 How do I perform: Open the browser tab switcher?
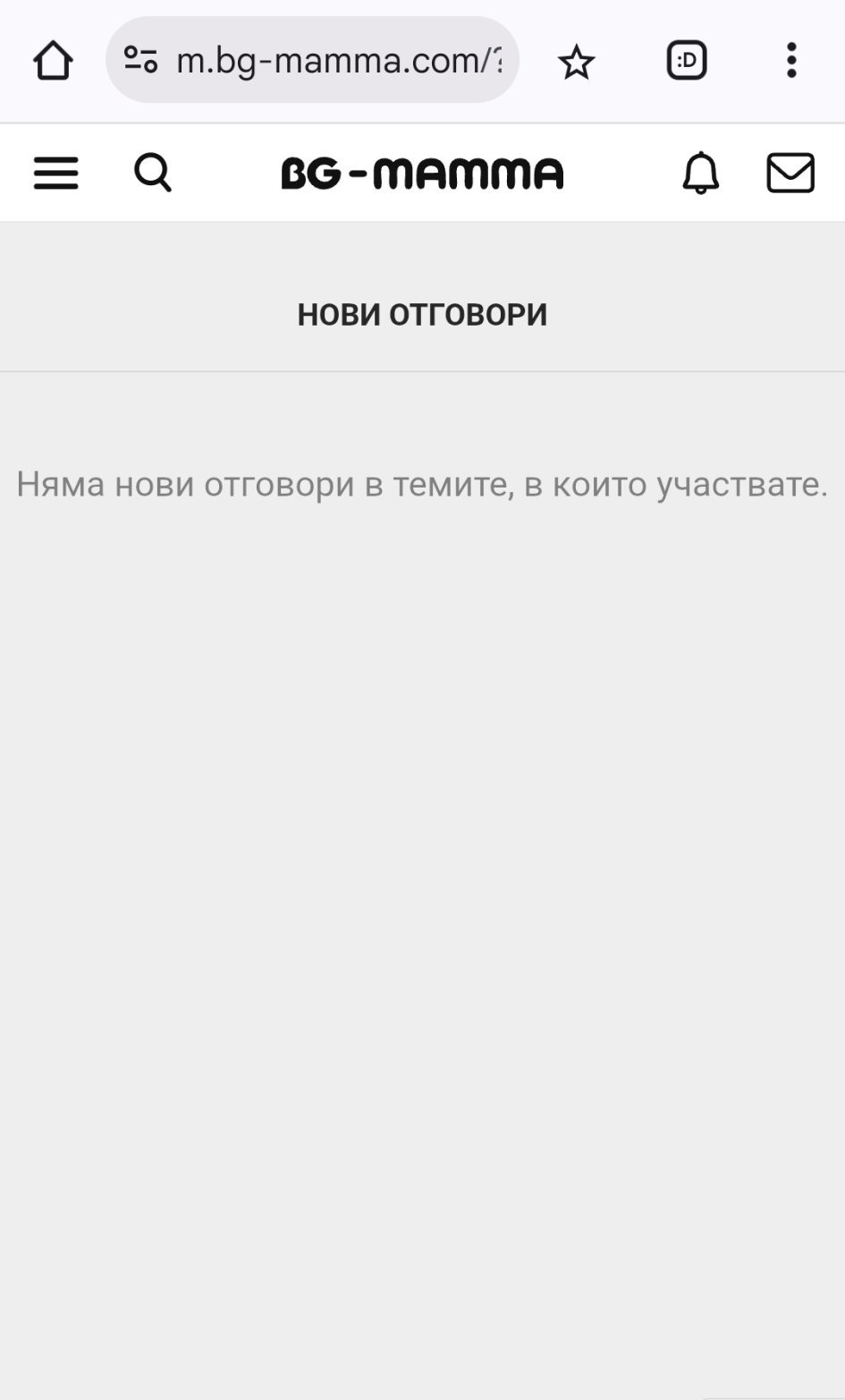(687, 61)
